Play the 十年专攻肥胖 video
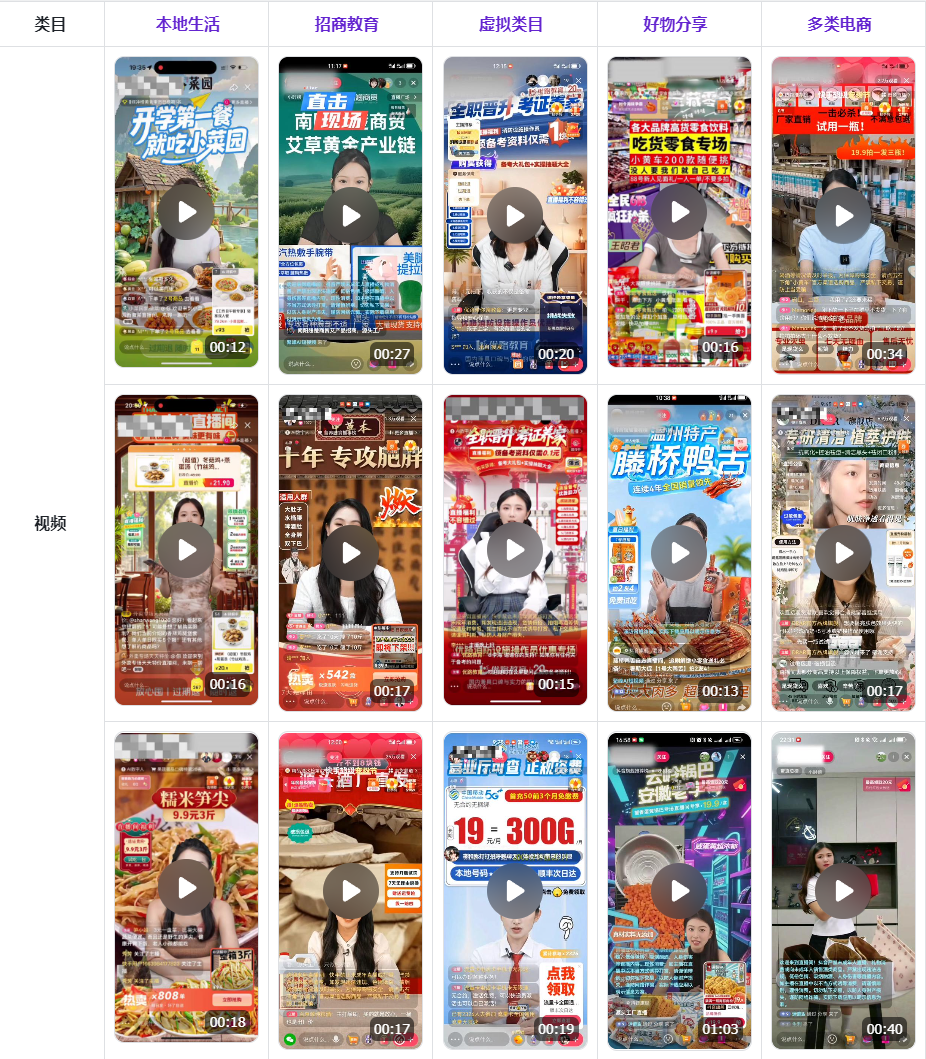The width and height of the screenshot is (926, 1059). [x=350, y=553]
